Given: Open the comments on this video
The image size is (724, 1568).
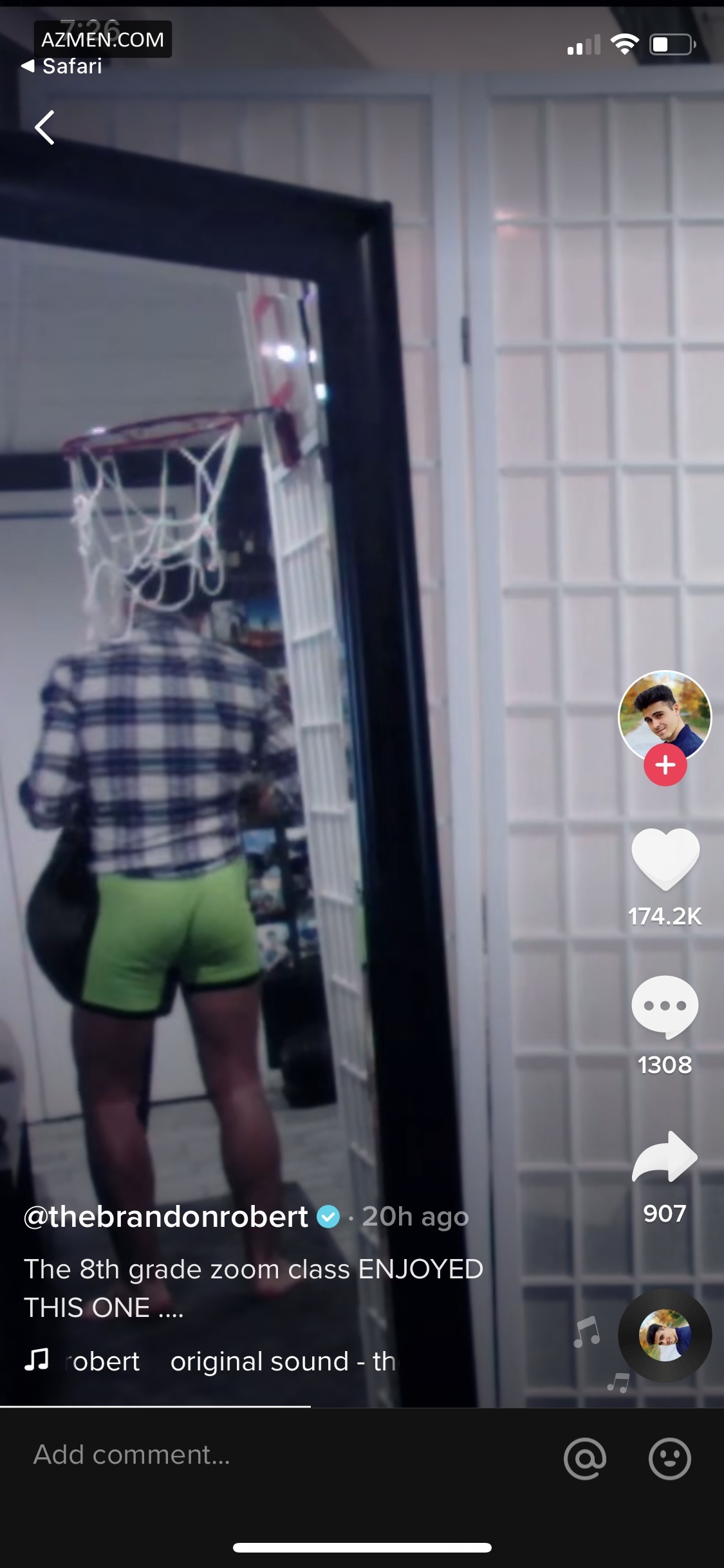Looking at the screenshot, I should (x=665, y=1007).
